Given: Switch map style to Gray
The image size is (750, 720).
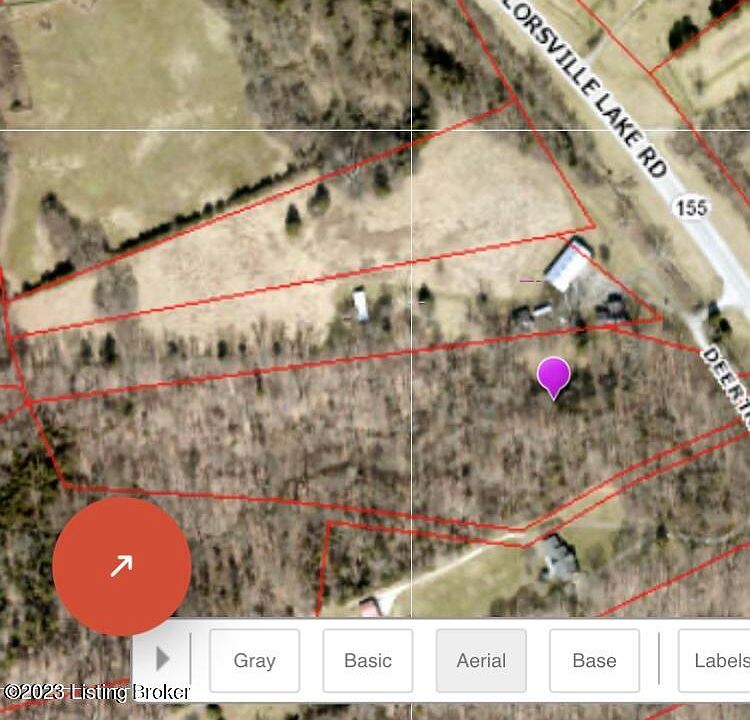Looking at the screenshot, I should 254,661.
